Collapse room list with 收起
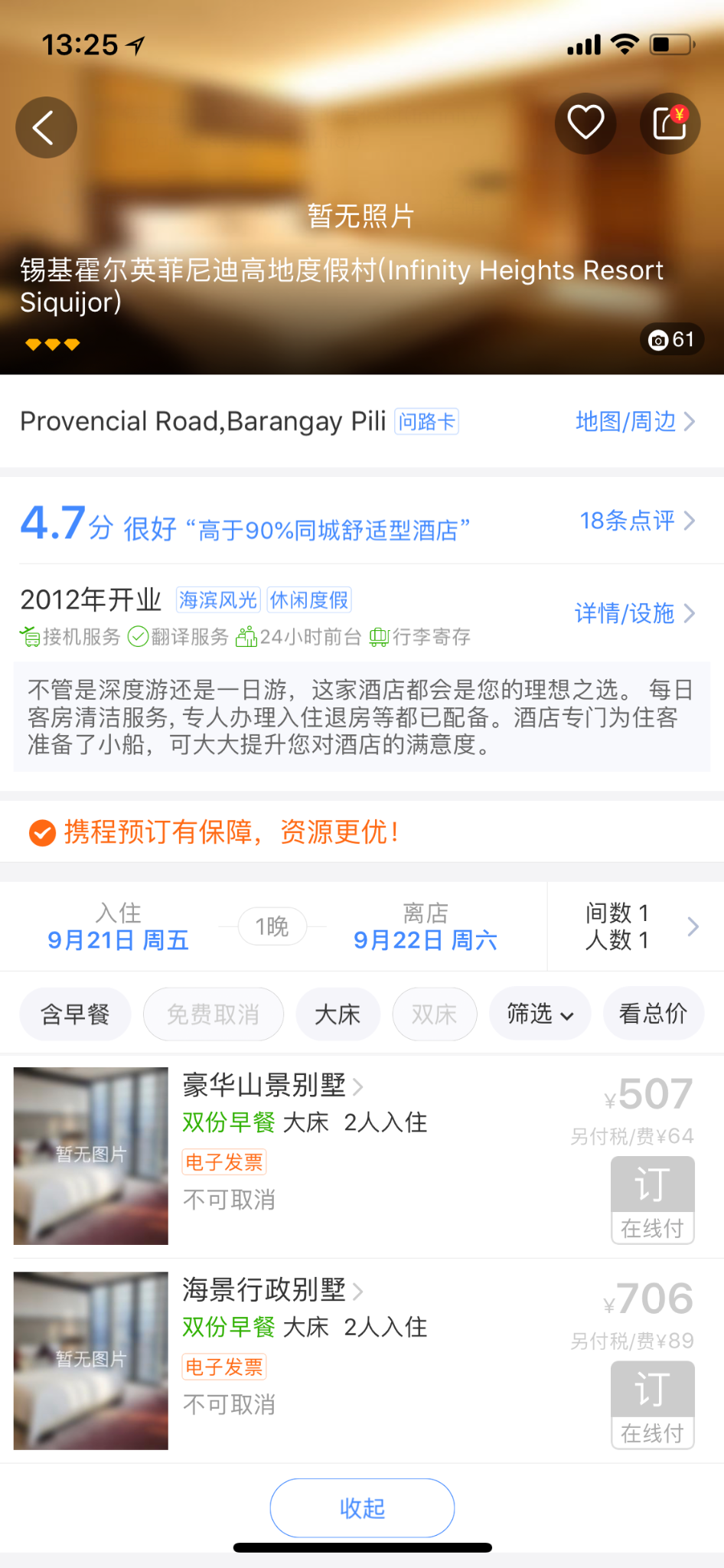 [362, 1508]
